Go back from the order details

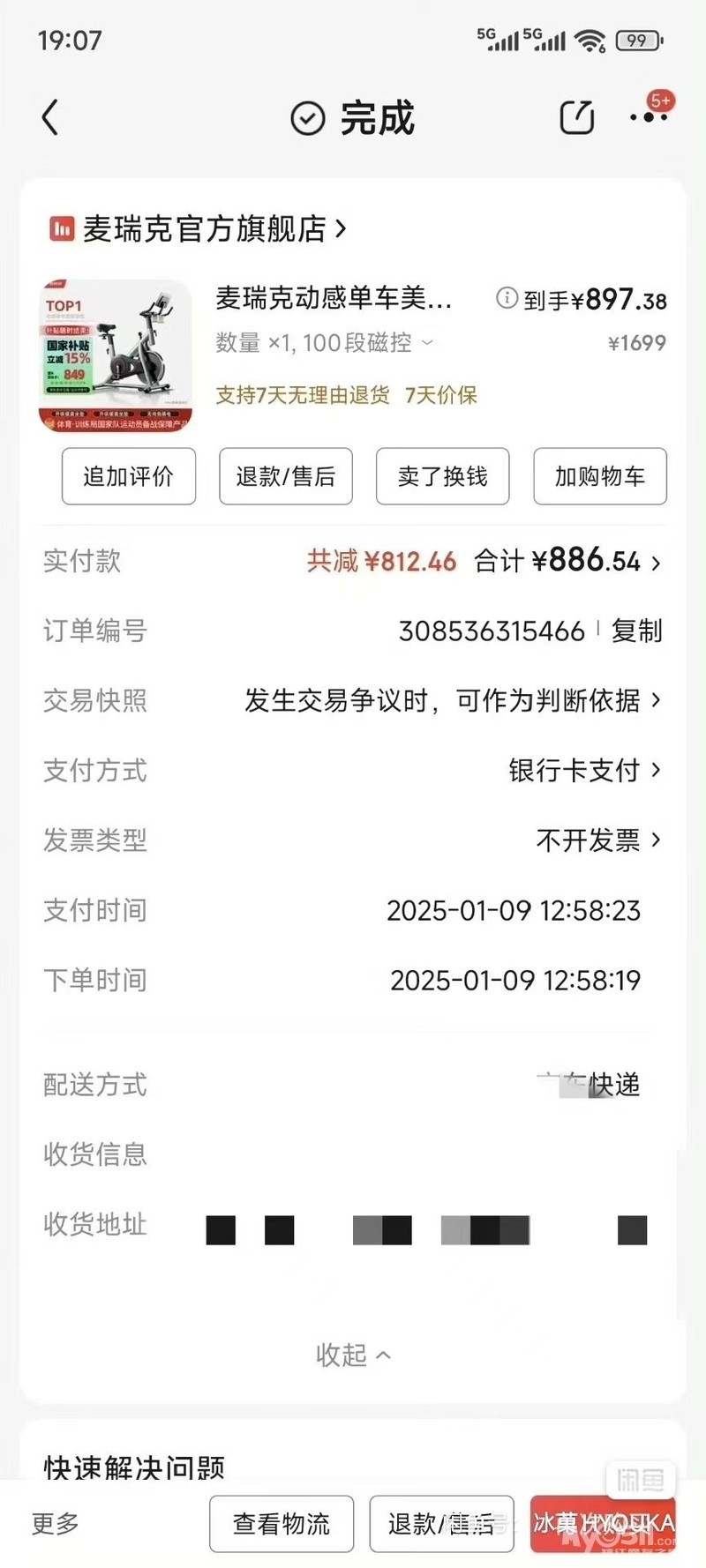click(x=50, y=117)
